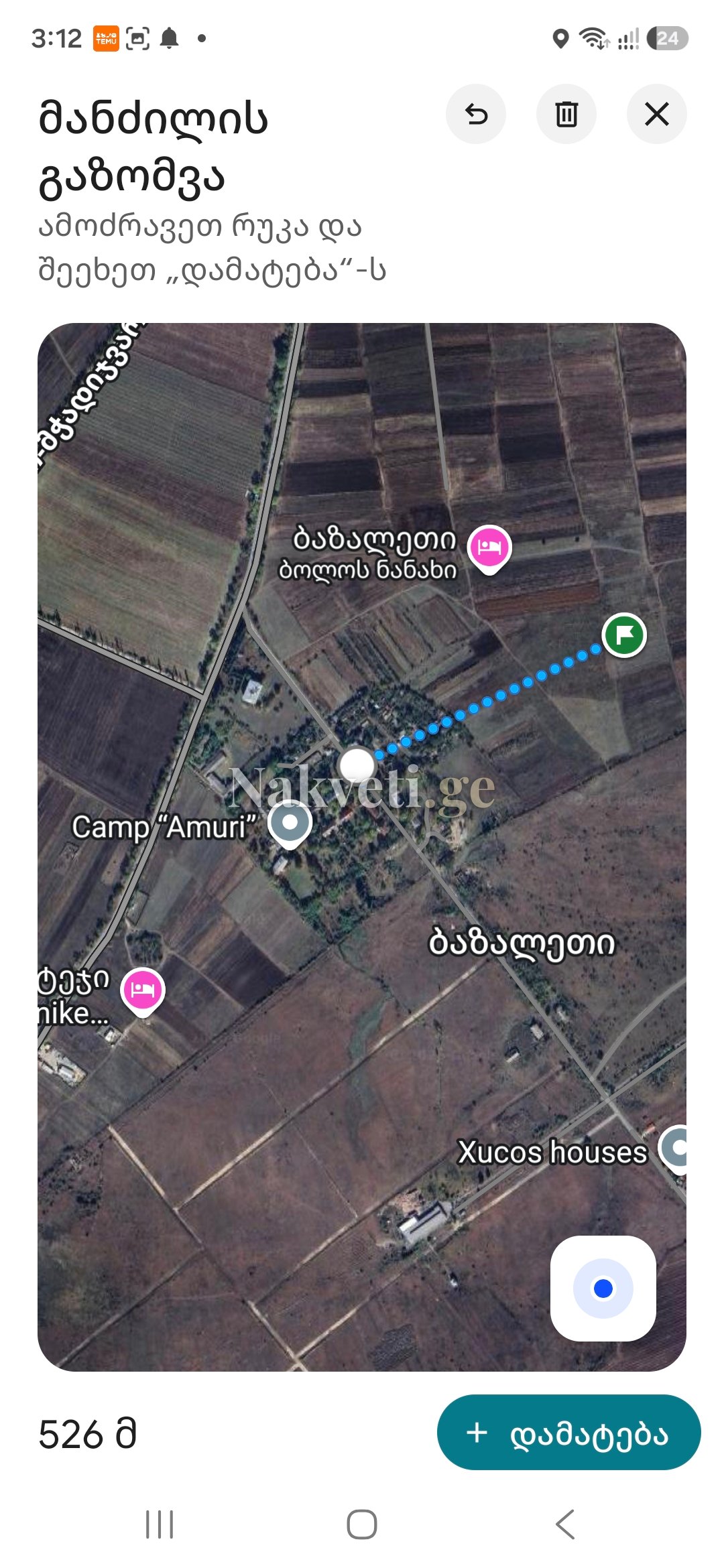
Task: Close the distance measurement panel
Action: coord(657,114)
